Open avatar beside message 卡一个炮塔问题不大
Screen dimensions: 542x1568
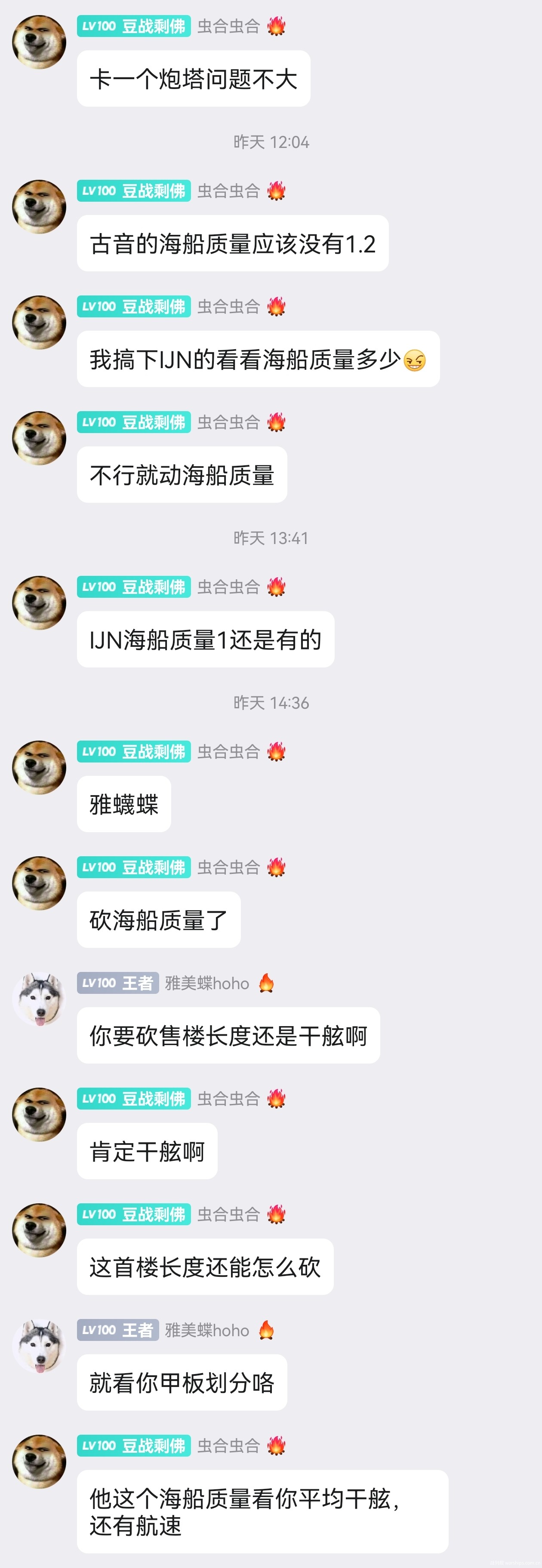39,42
